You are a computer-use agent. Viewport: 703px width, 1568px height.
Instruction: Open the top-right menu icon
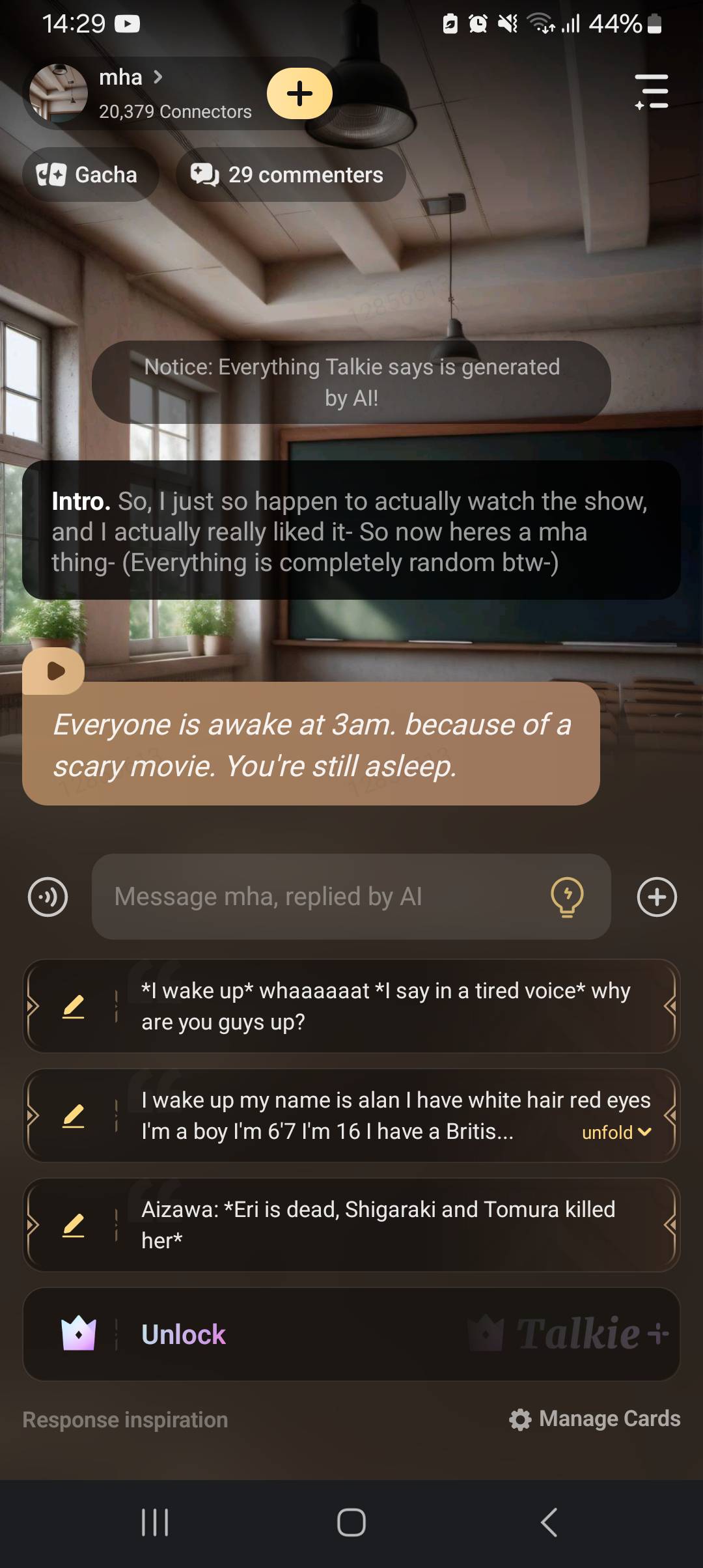click(652, 91)
